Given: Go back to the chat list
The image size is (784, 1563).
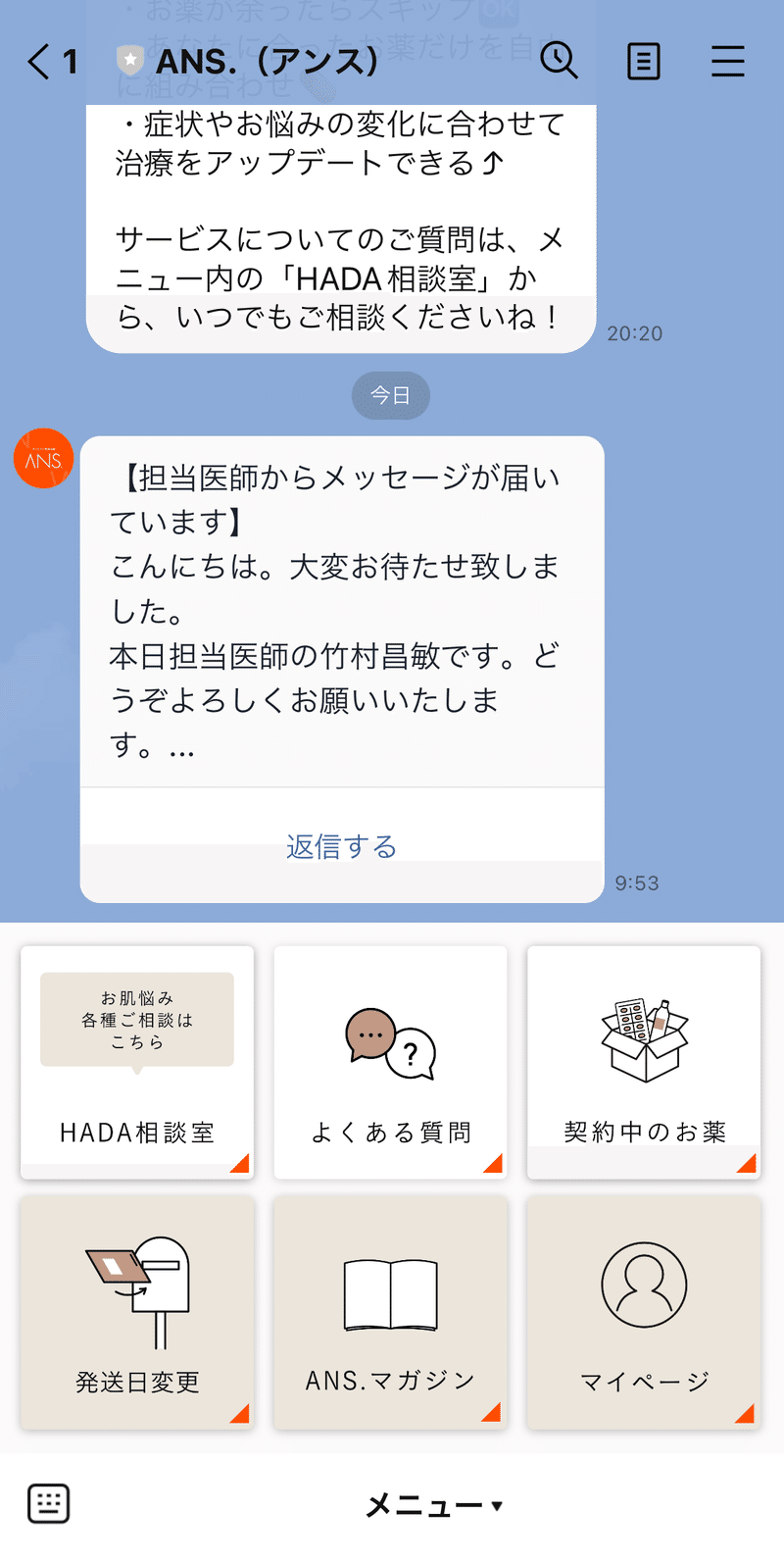Looking at the screenshot, I should [x=52, y=62].
